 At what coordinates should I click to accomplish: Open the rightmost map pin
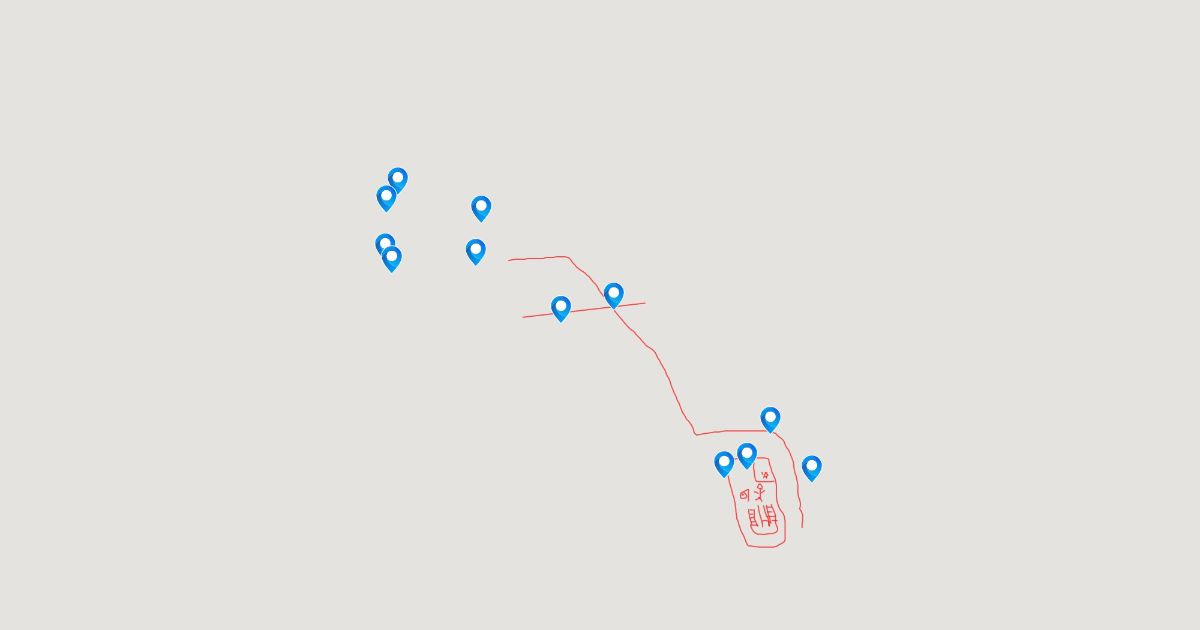[x=812, y=467]
